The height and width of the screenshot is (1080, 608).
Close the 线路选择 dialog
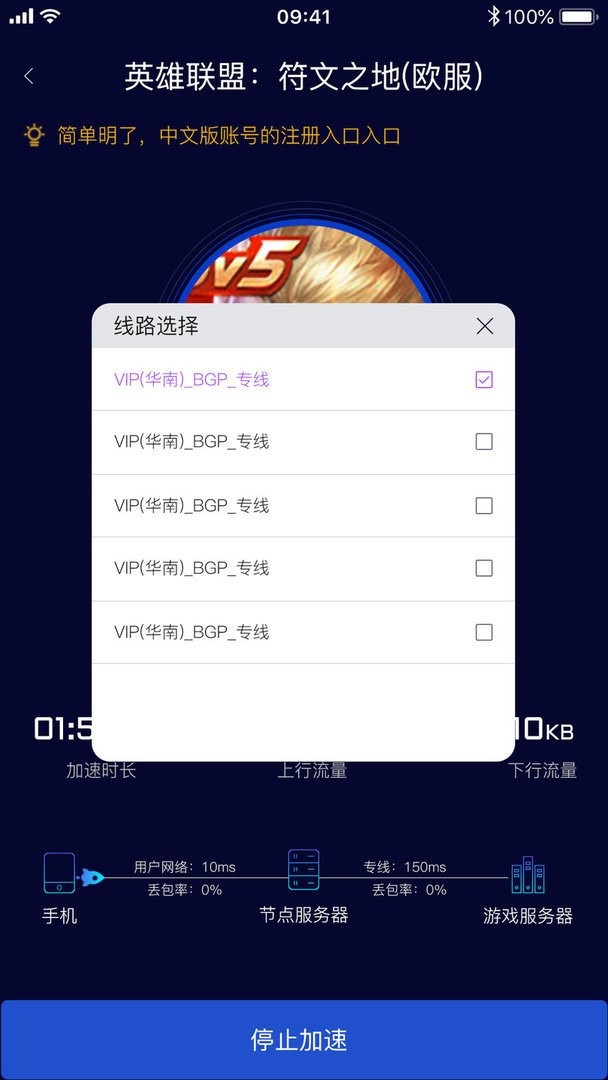485,326
